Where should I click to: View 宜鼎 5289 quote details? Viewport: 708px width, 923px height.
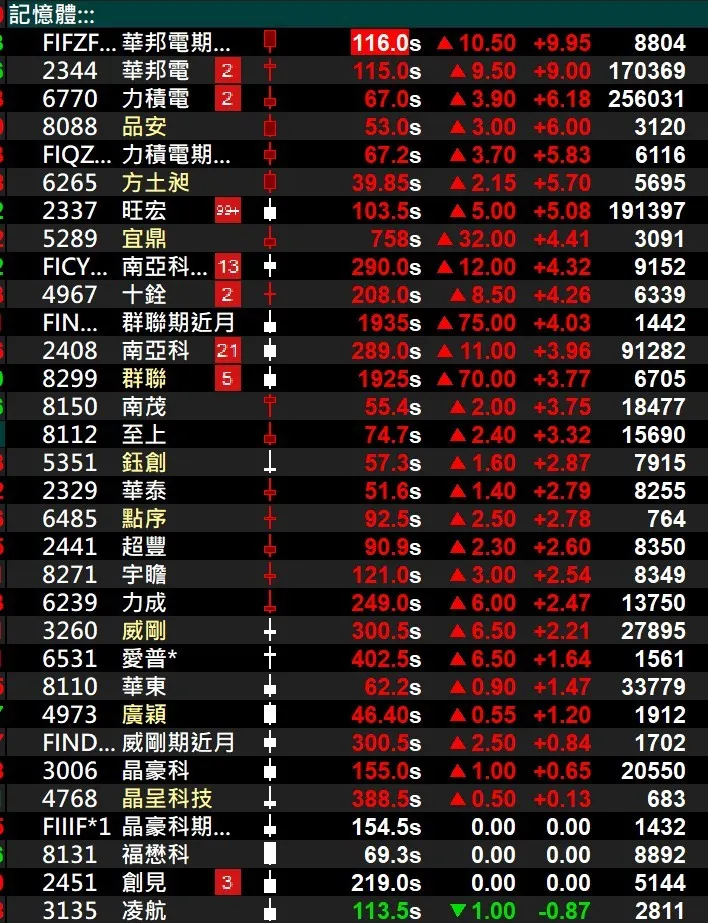(145, 239)
